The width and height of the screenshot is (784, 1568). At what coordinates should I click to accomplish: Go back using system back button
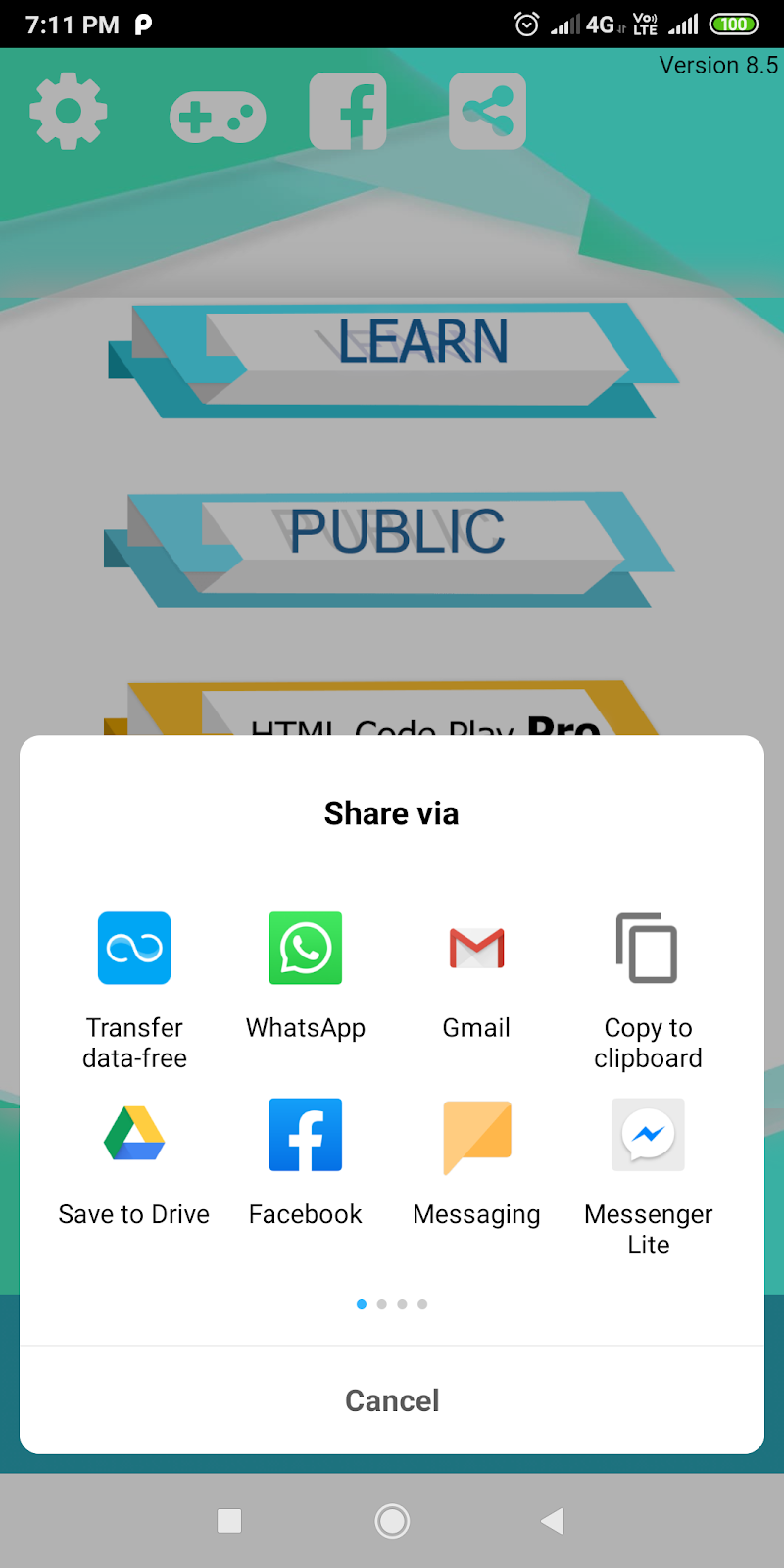553,1521
